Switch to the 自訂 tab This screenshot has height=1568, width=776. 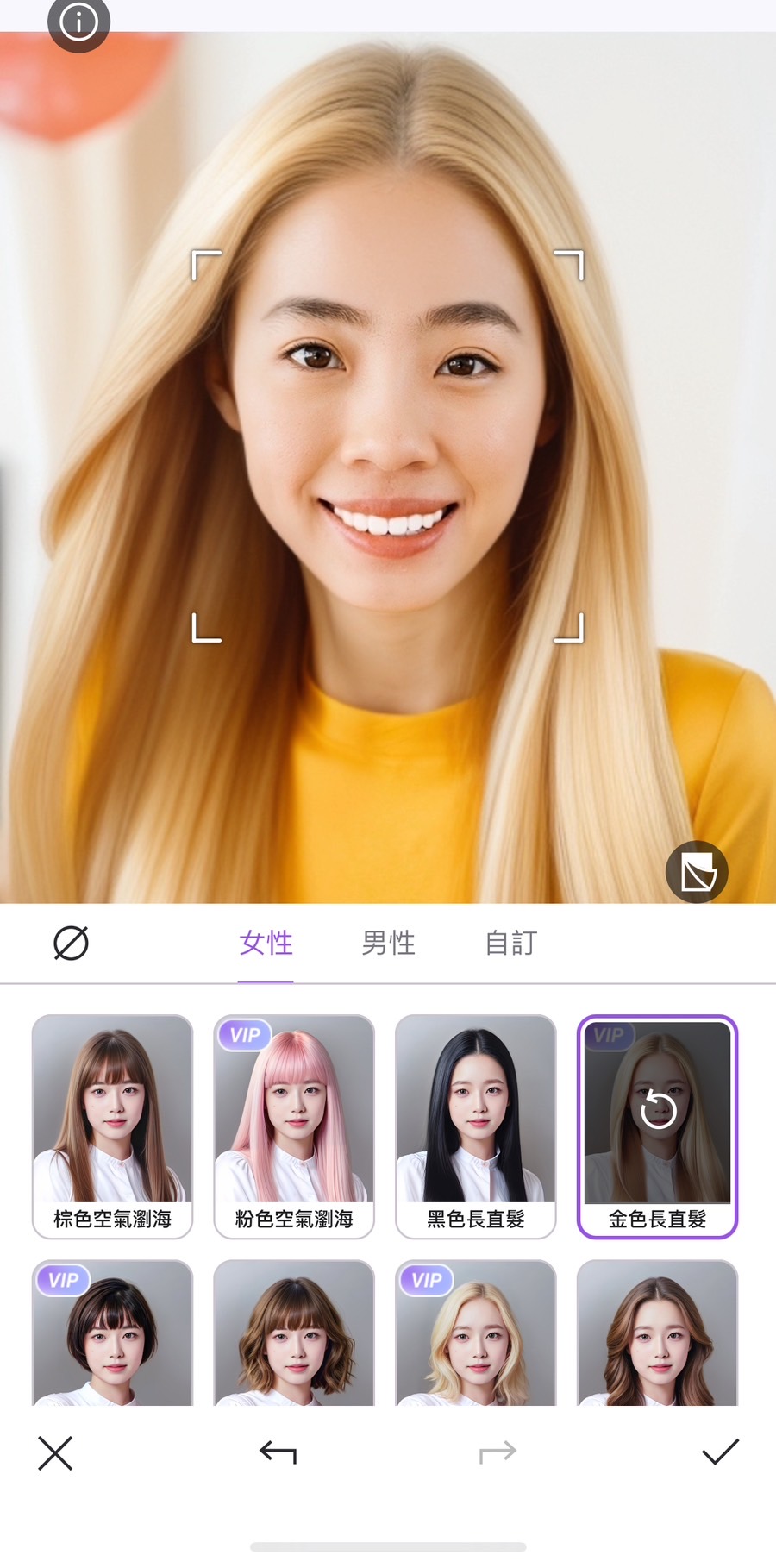point(510,943)
